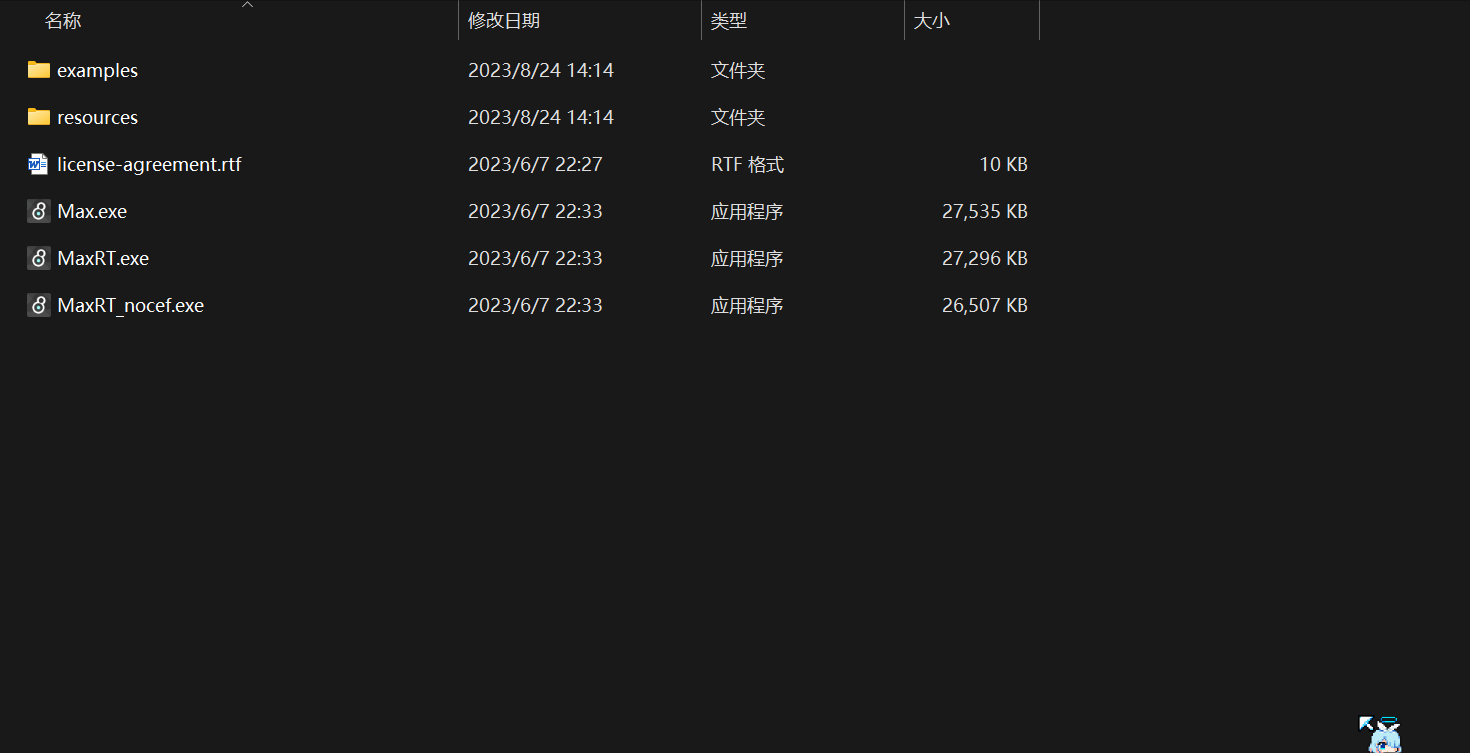Select the MaxRT.exe application
This screenshot has height=753, width=1470.
point(102,259)
